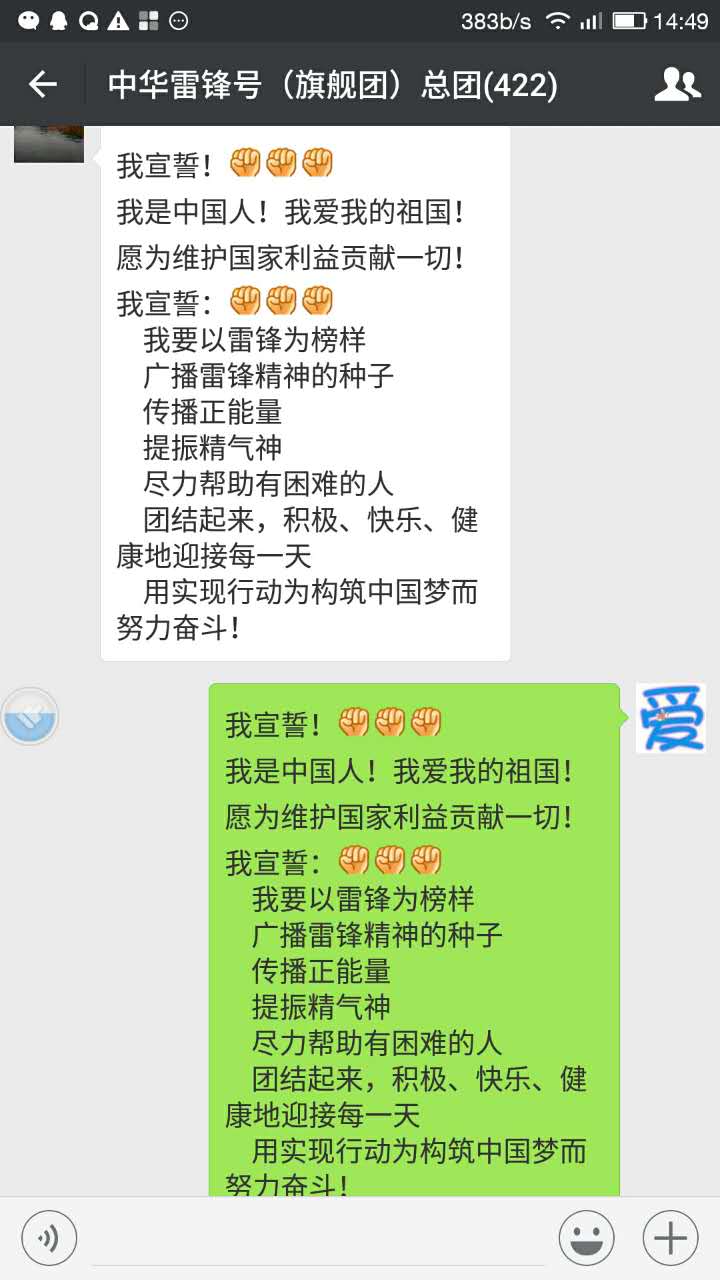The image size is (720, 1280).
Task: Go back from the group chat
Action: coord(42,85)
